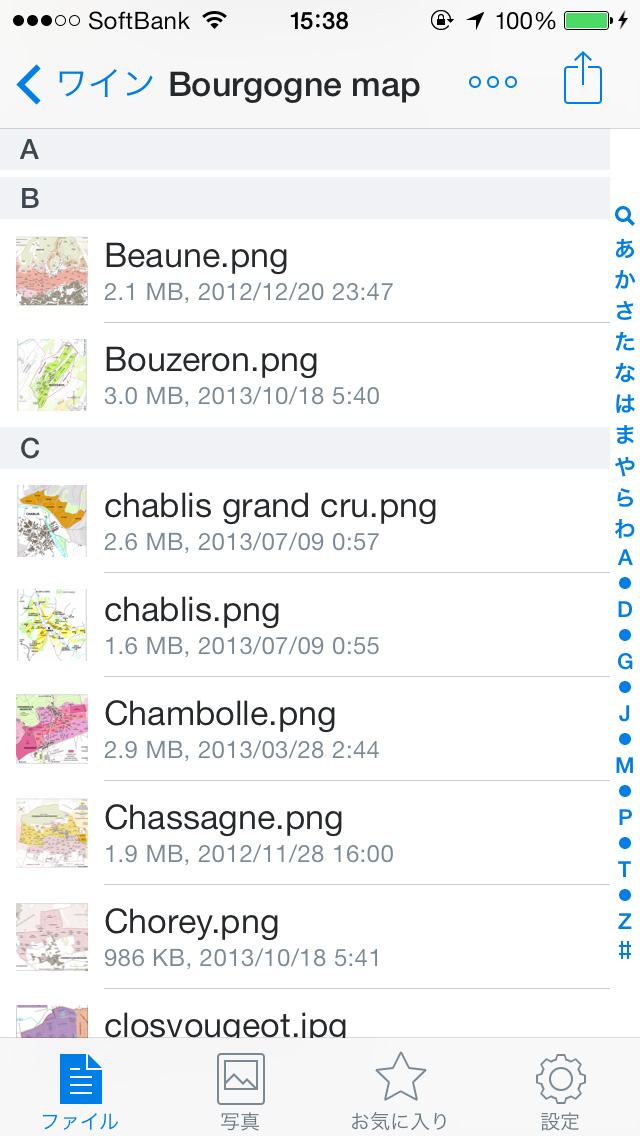The image size is (640, 1136).
Task: Open Chassagne.png
Action: pos(304,832)
